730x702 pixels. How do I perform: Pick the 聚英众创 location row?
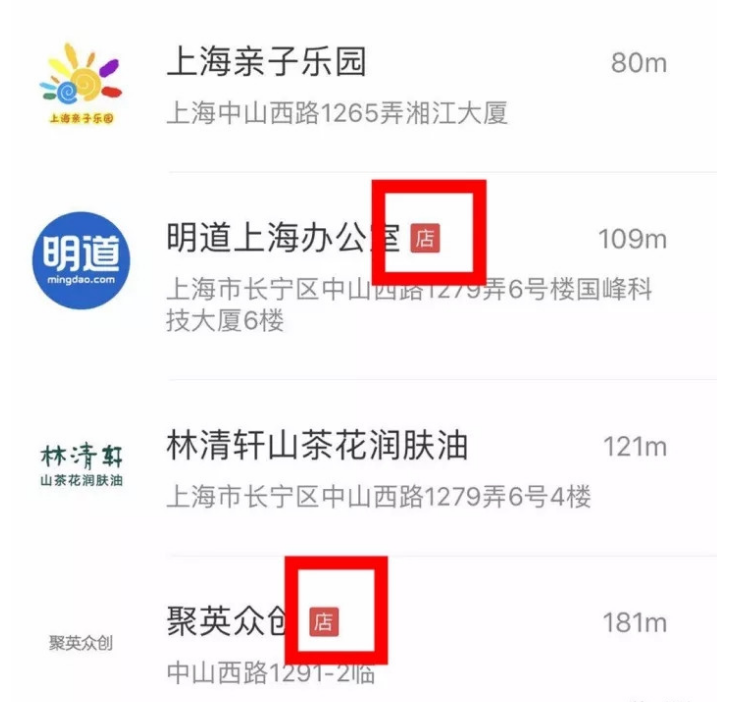tap(228, 622)
